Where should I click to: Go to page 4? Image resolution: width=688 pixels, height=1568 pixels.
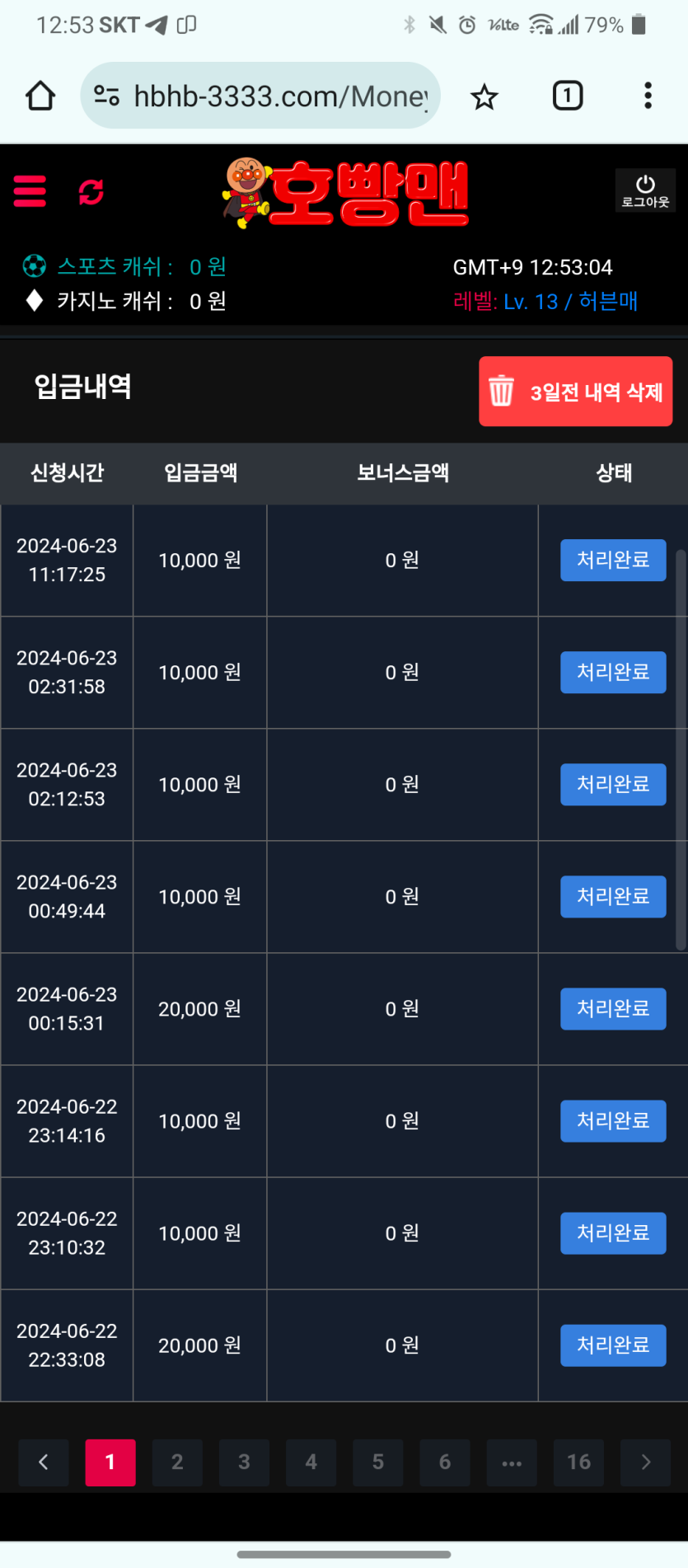click(x=311, y=1462)
